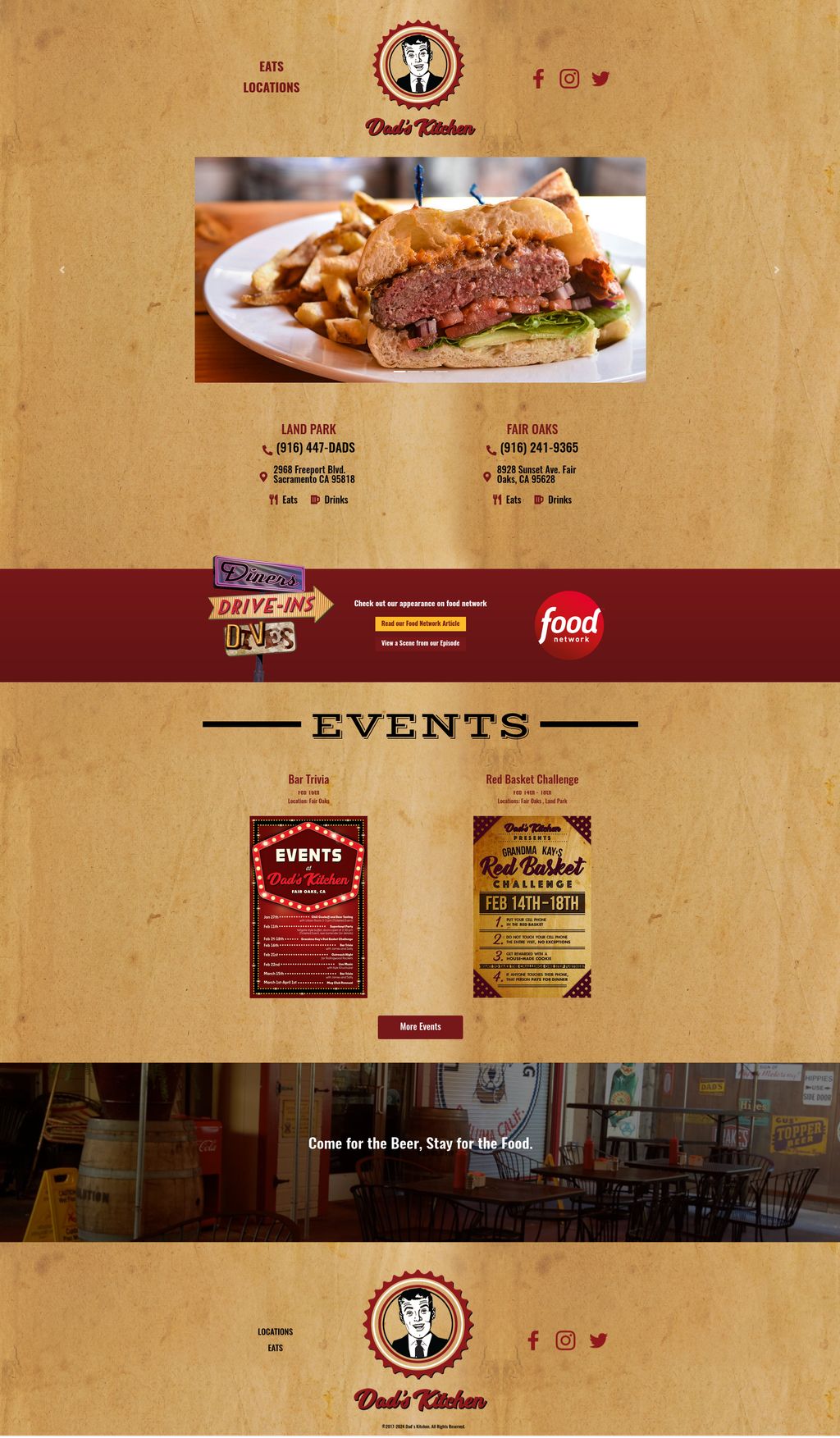
Task: Open the Red Basket Challenge flyer
Action: [x=532, y=906]
